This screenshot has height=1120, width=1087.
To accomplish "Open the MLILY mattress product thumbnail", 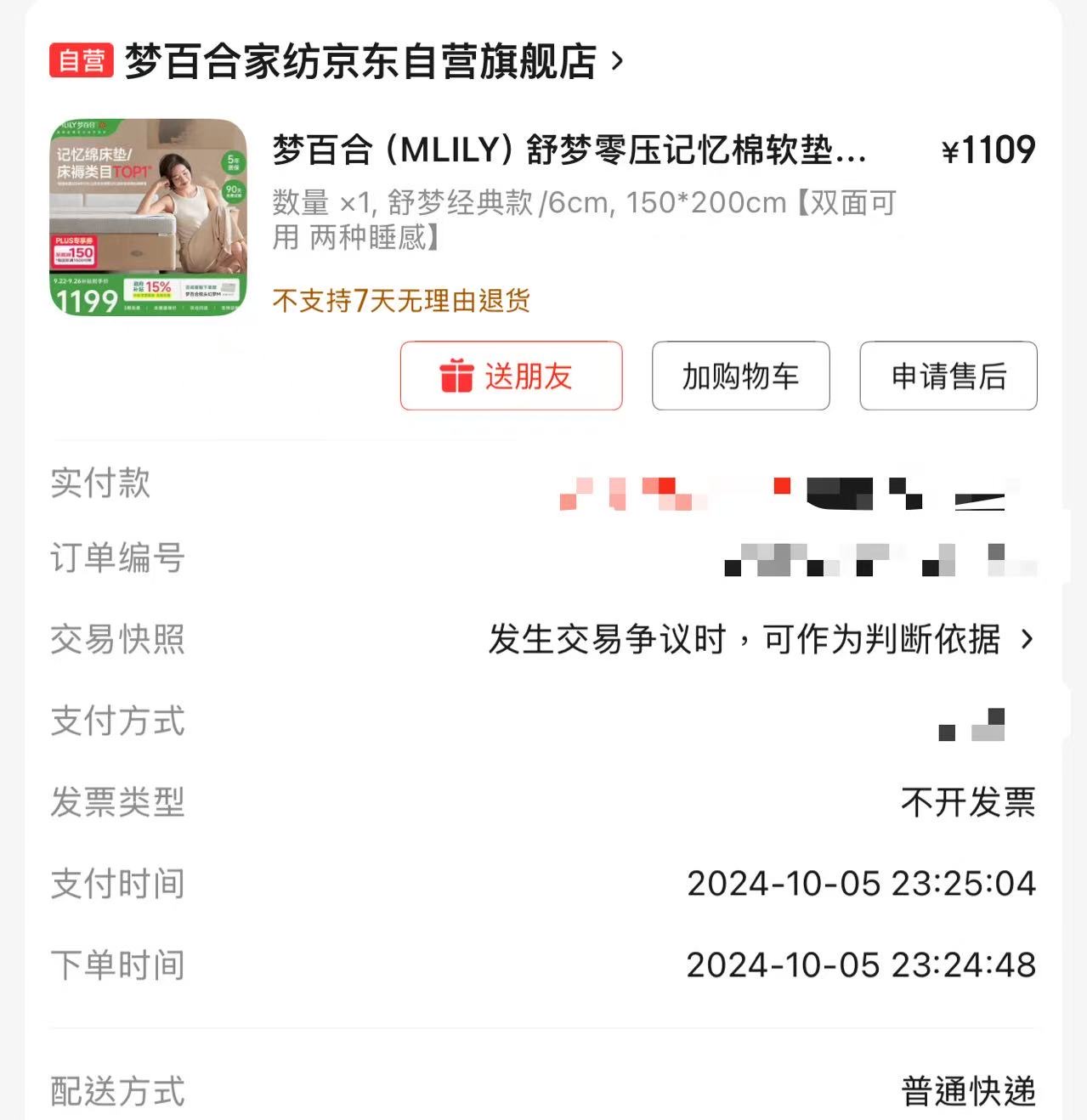I will 148,218.
